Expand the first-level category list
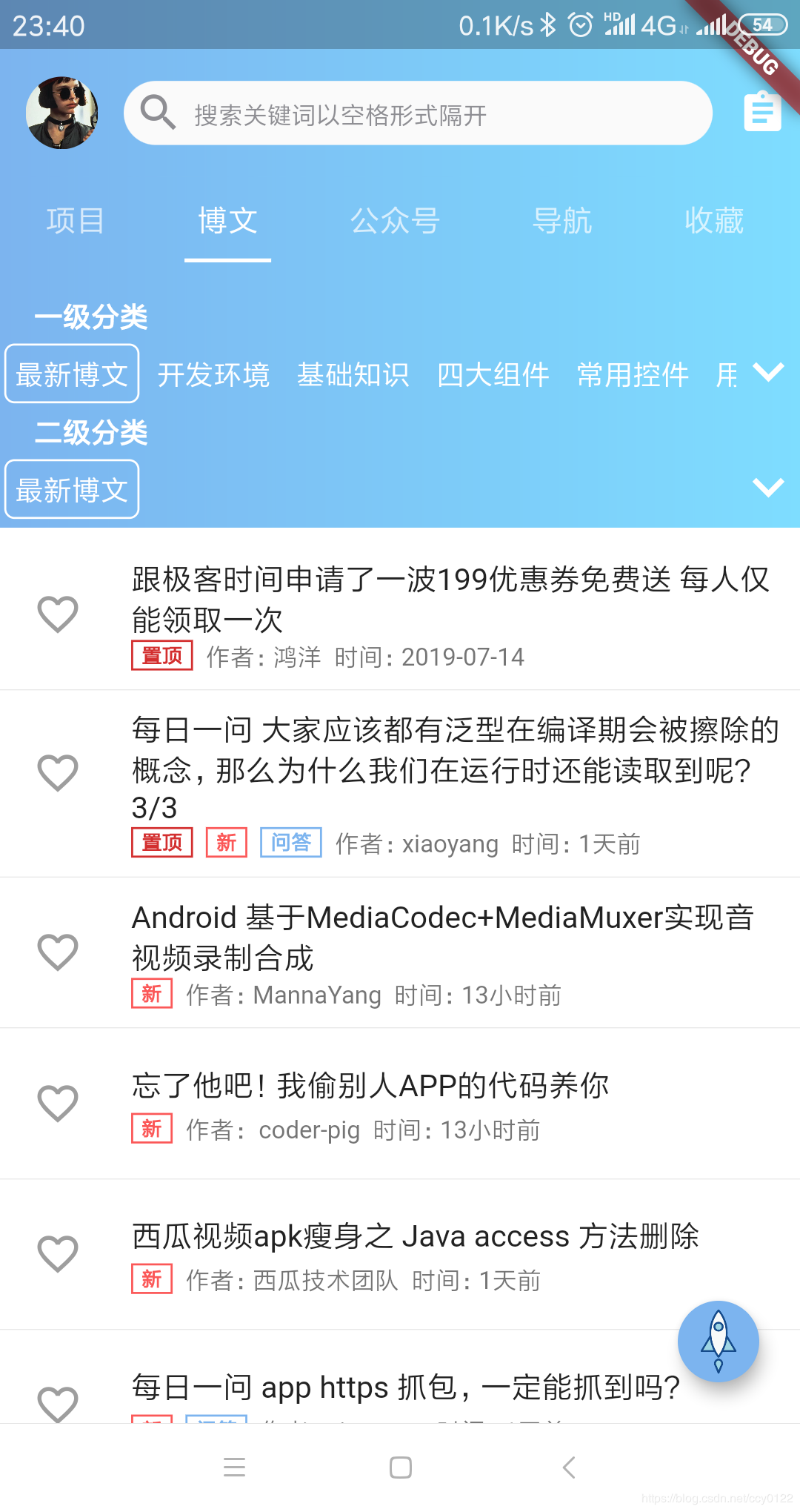800x1512 pixels. [767, 374]
